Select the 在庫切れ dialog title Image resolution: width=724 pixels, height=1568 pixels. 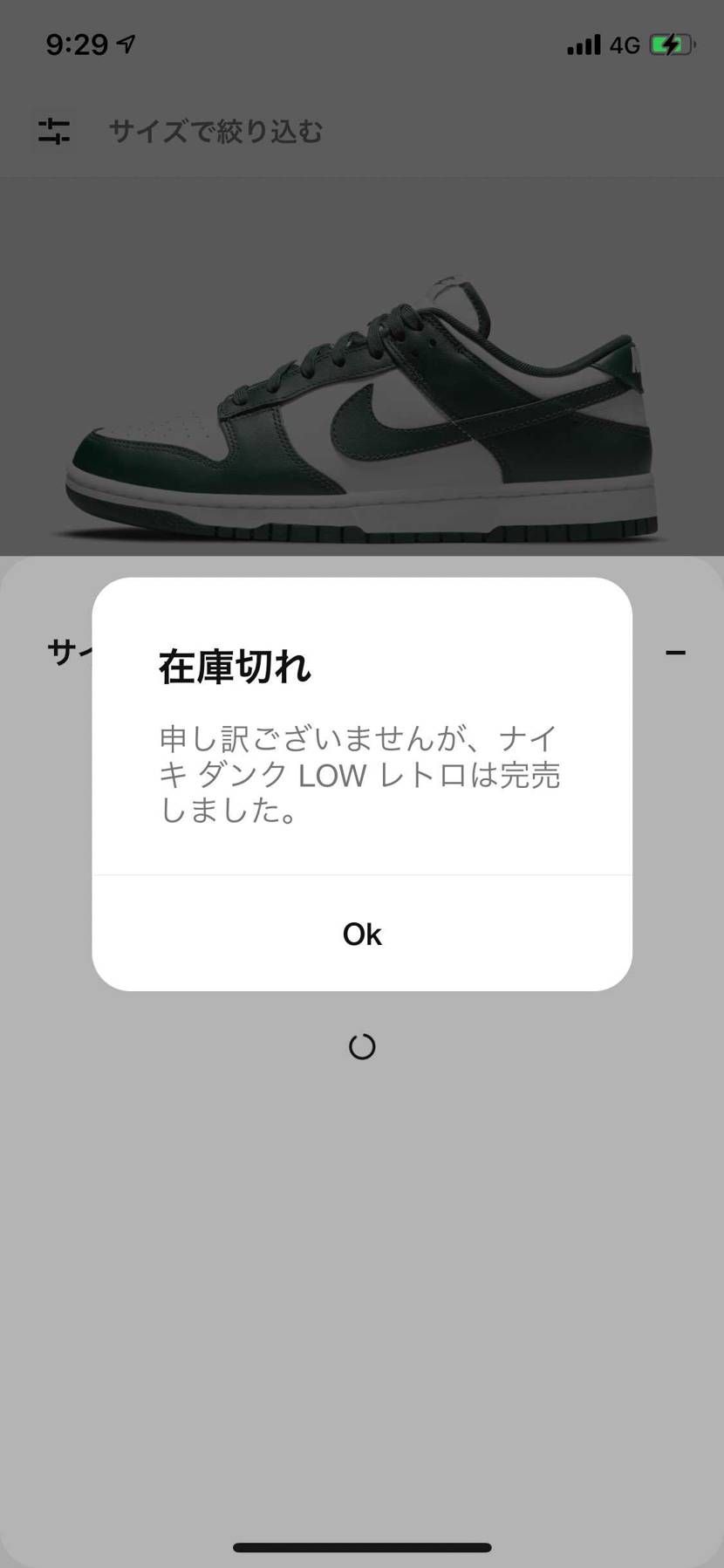[234, 666]
